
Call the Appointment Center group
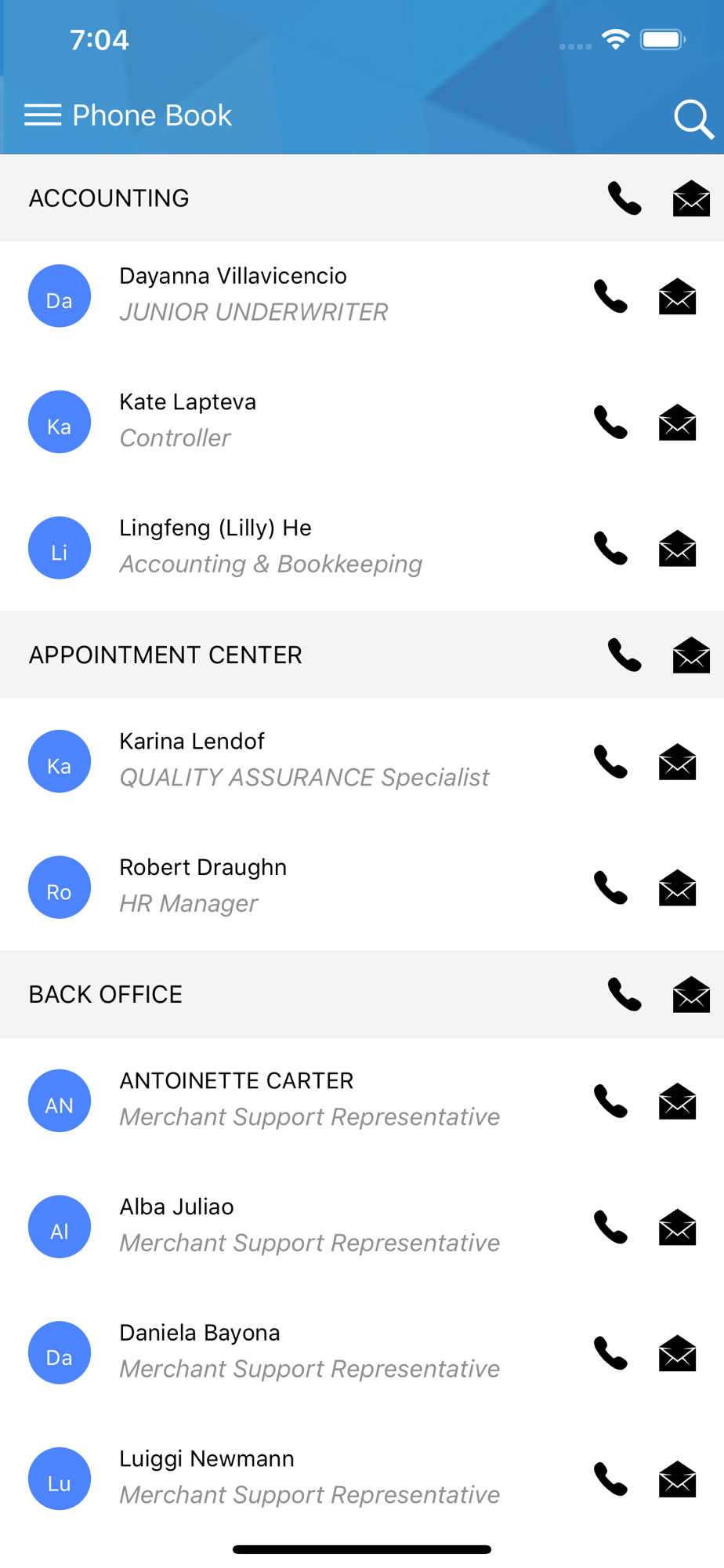[624, 655]
